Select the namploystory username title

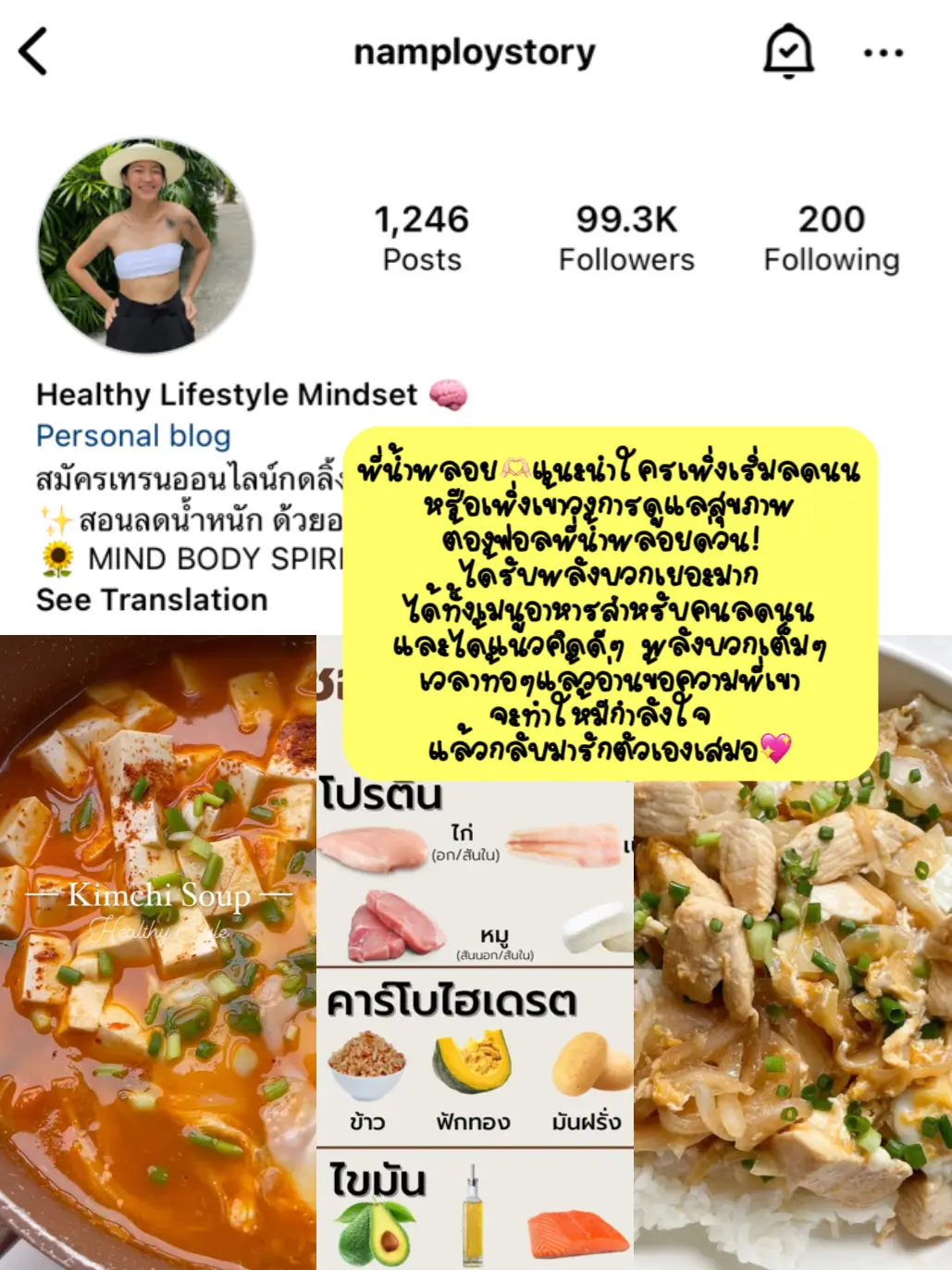coord(476,53)
